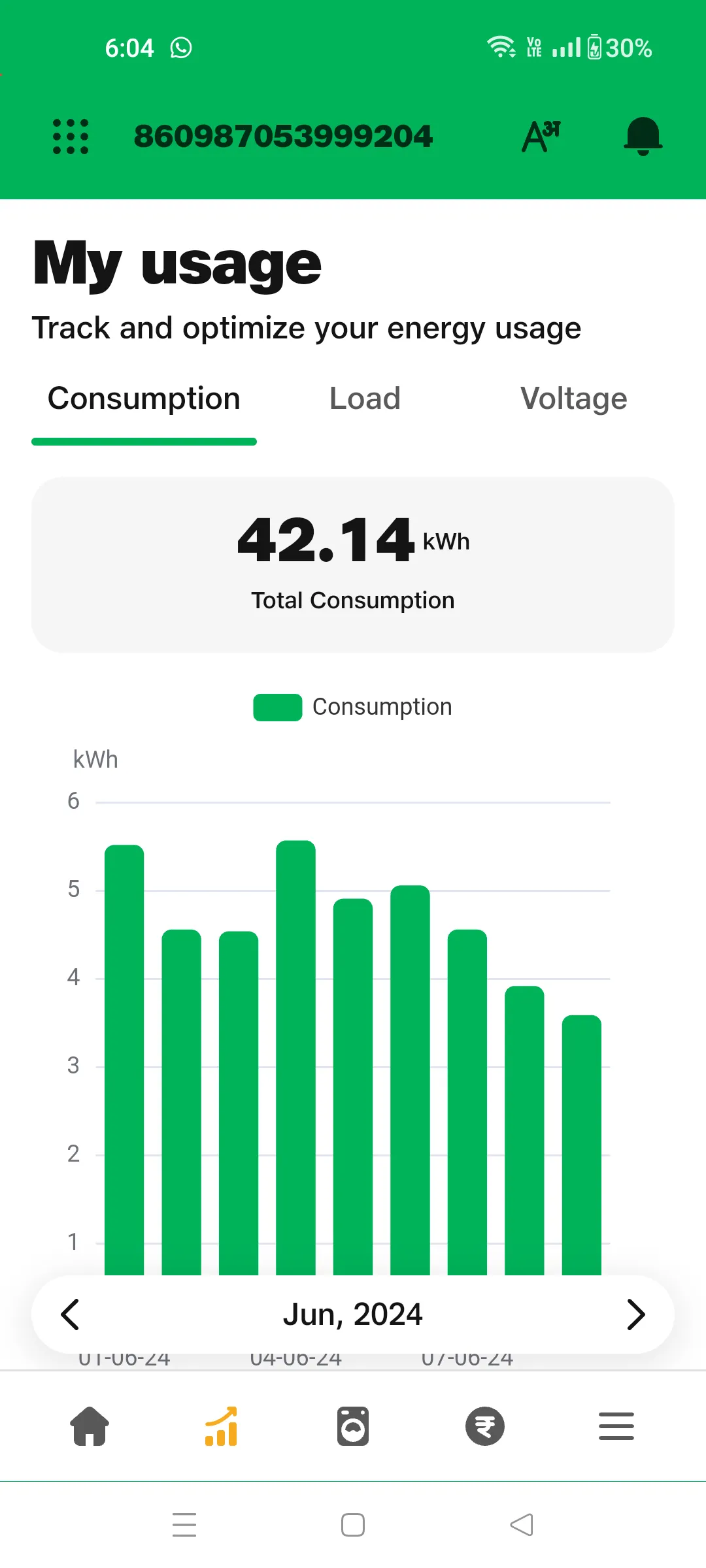Switch to the Voltage tab
Viewport: 706px width, 1568px height.
pos(573,399)
